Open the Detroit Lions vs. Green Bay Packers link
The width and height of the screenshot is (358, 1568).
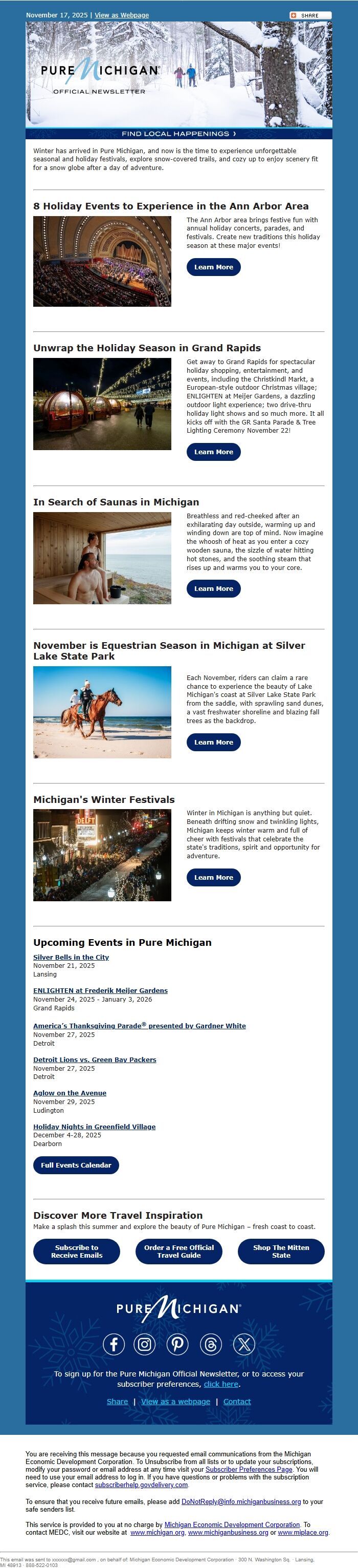(x=95, y=1060)
